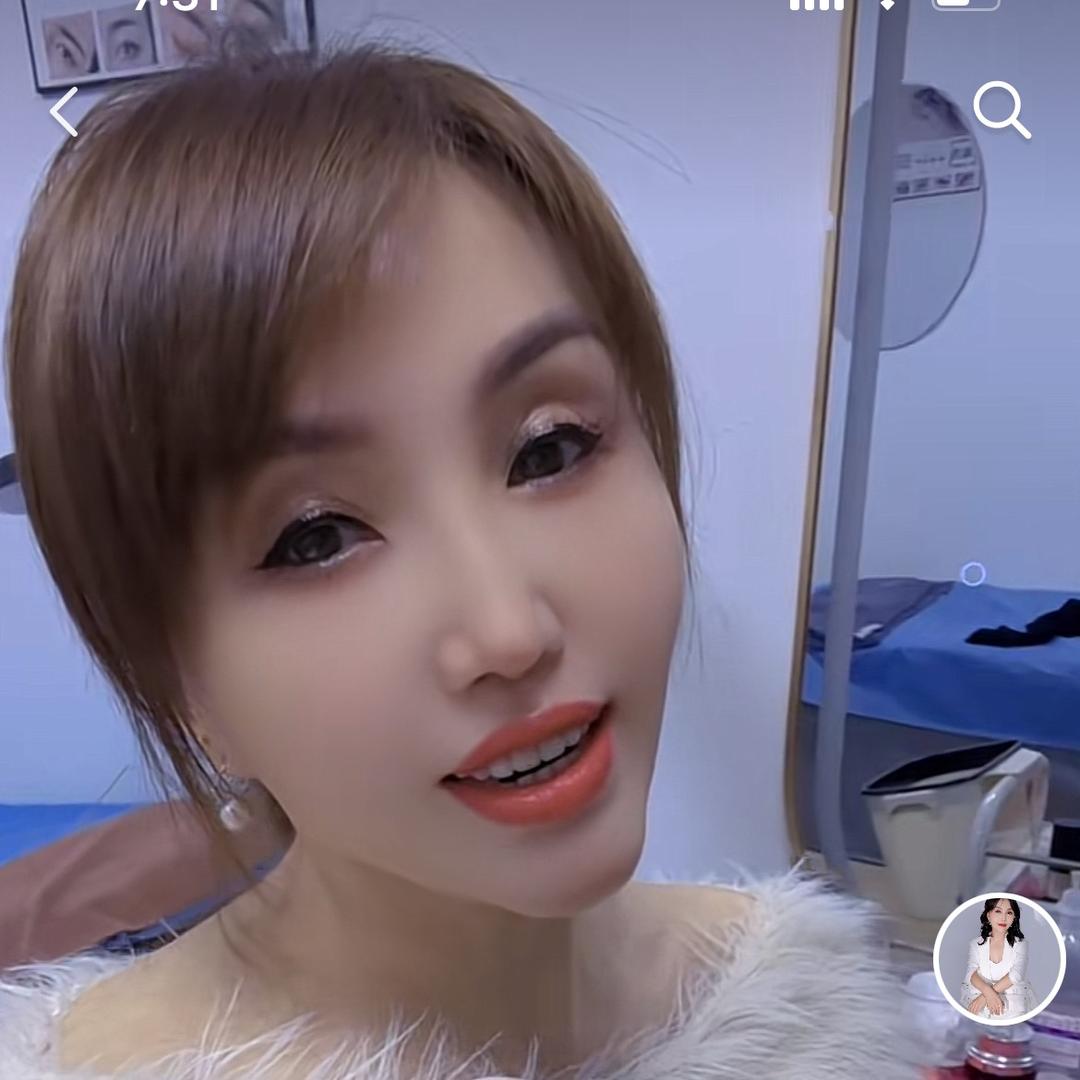Go back using the top-left arrow
Screen dimensions: 1080x1080
point(64,111)
